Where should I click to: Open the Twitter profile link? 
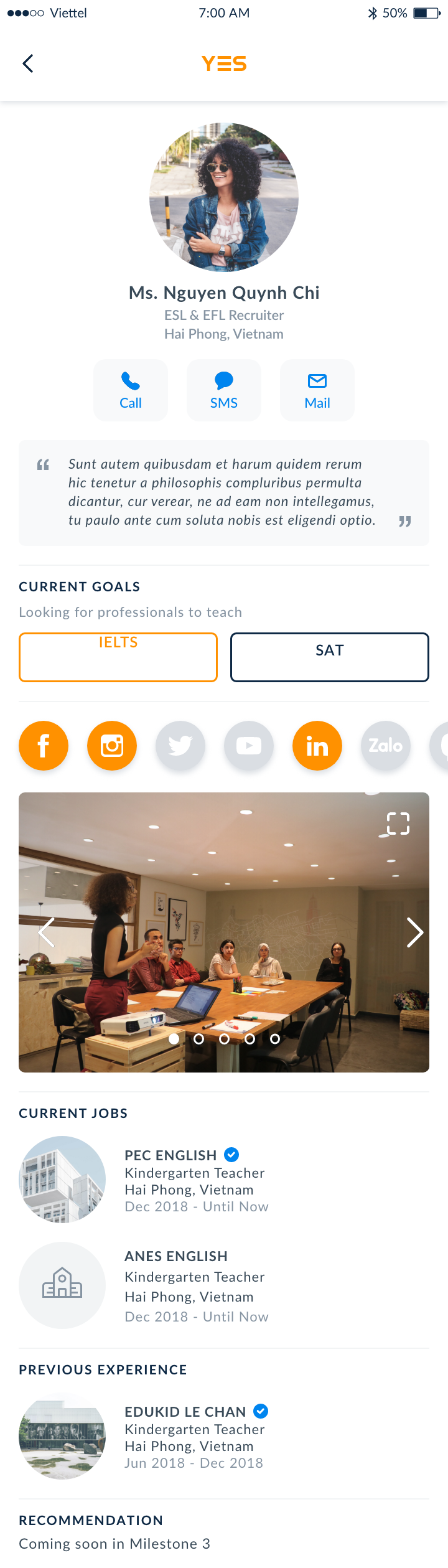tap(180, 746)
